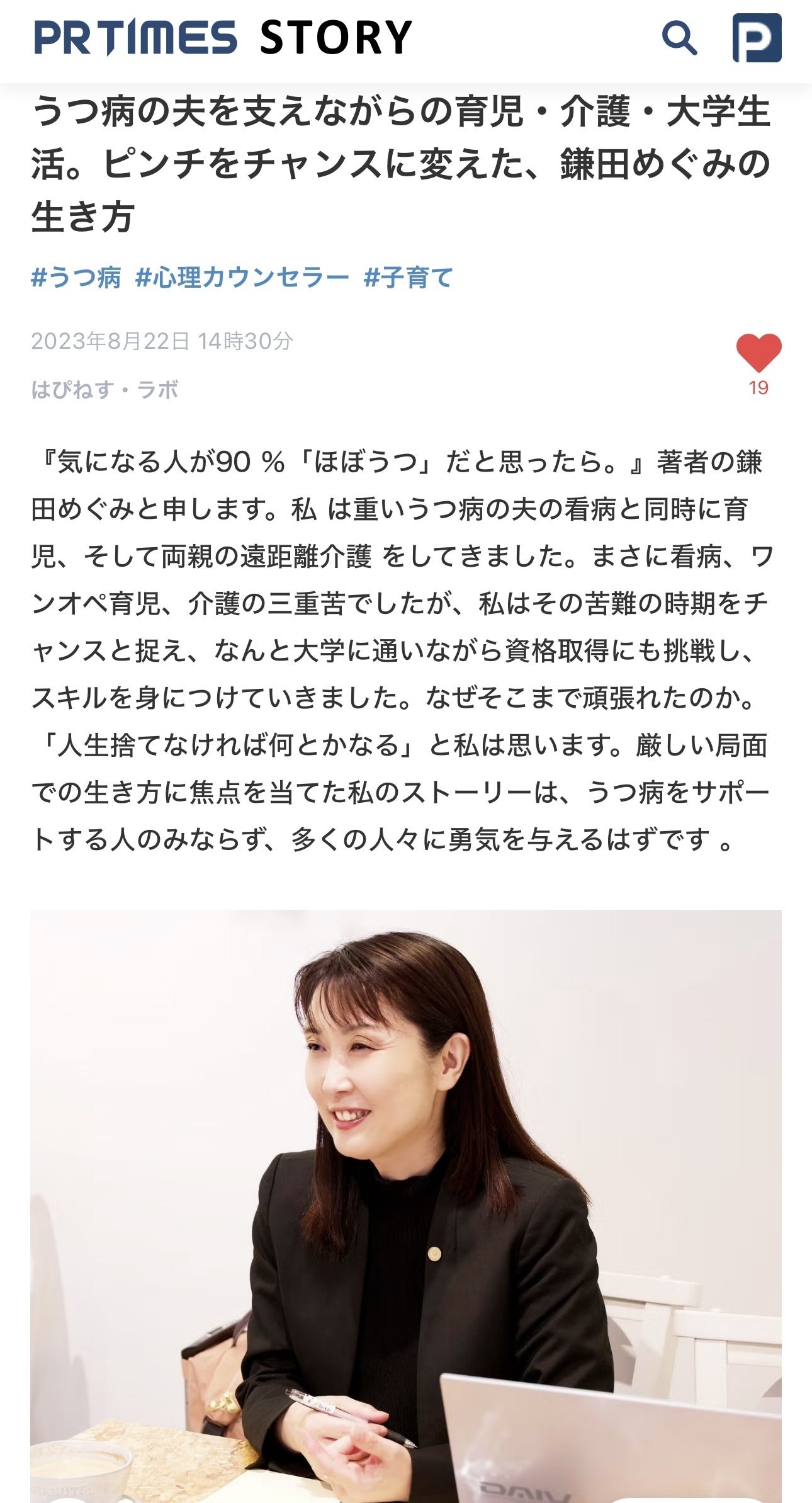The width and height of the screenshot is (812, 1503).
Task: Go to PR TIMES STORY home
Action: tap(223, 38)
